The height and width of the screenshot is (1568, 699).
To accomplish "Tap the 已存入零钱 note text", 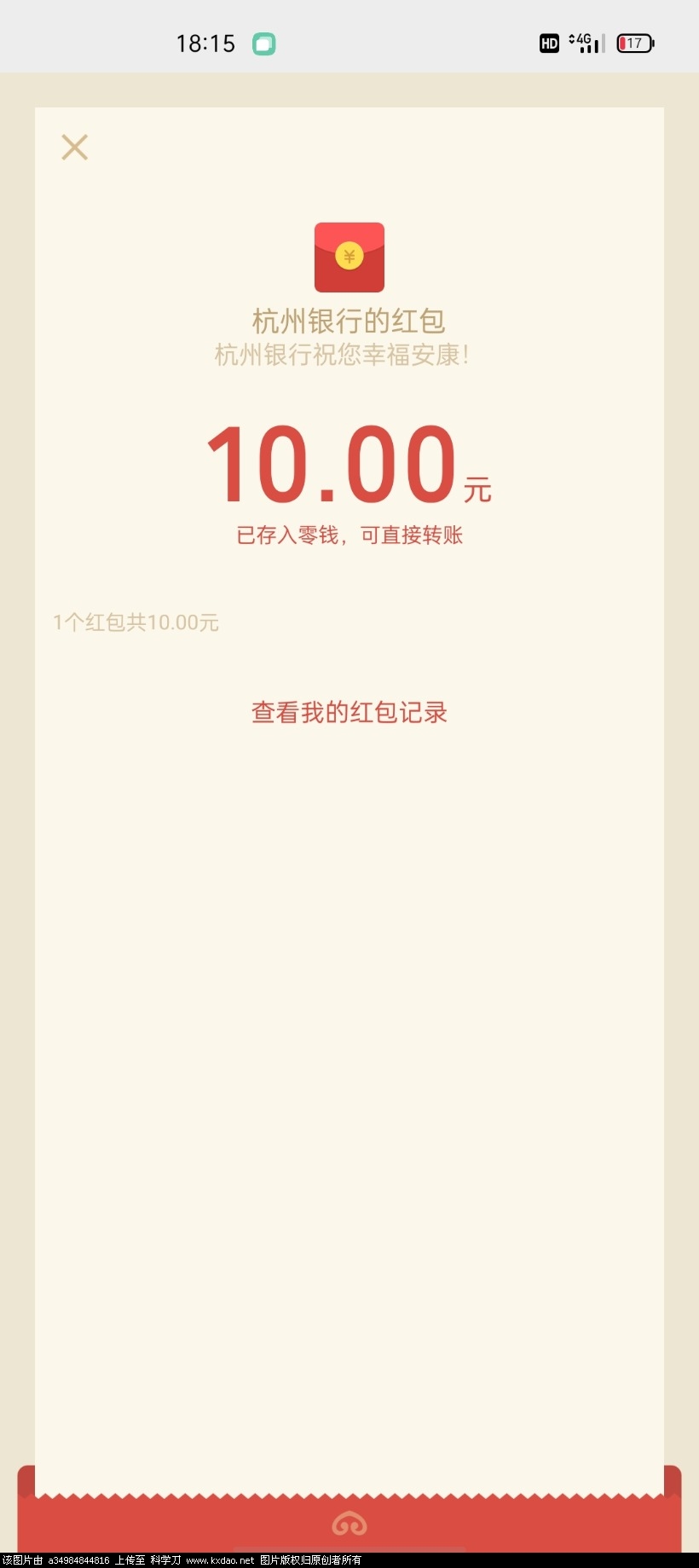I will click(349, 535).
